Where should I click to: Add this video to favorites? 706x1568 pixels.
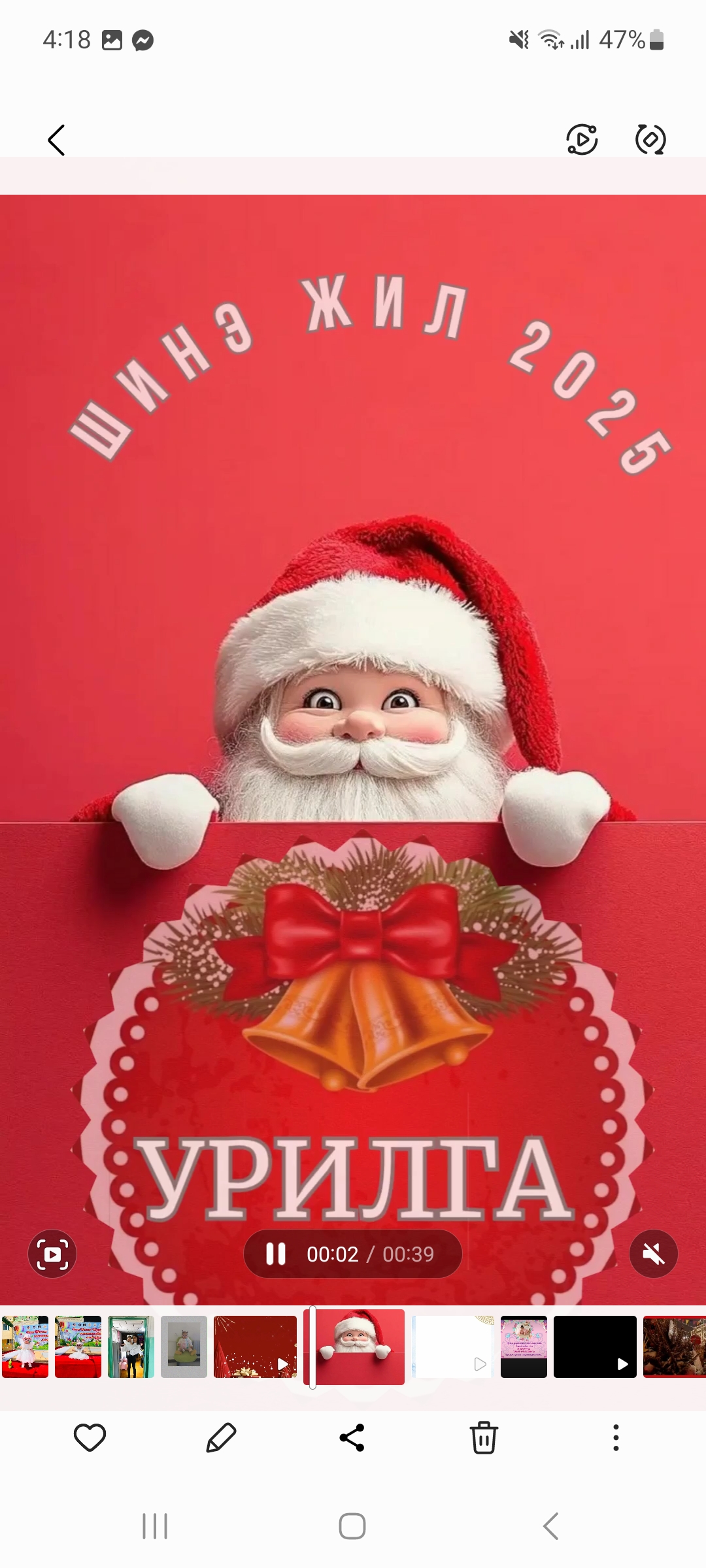coord(90,1437)
